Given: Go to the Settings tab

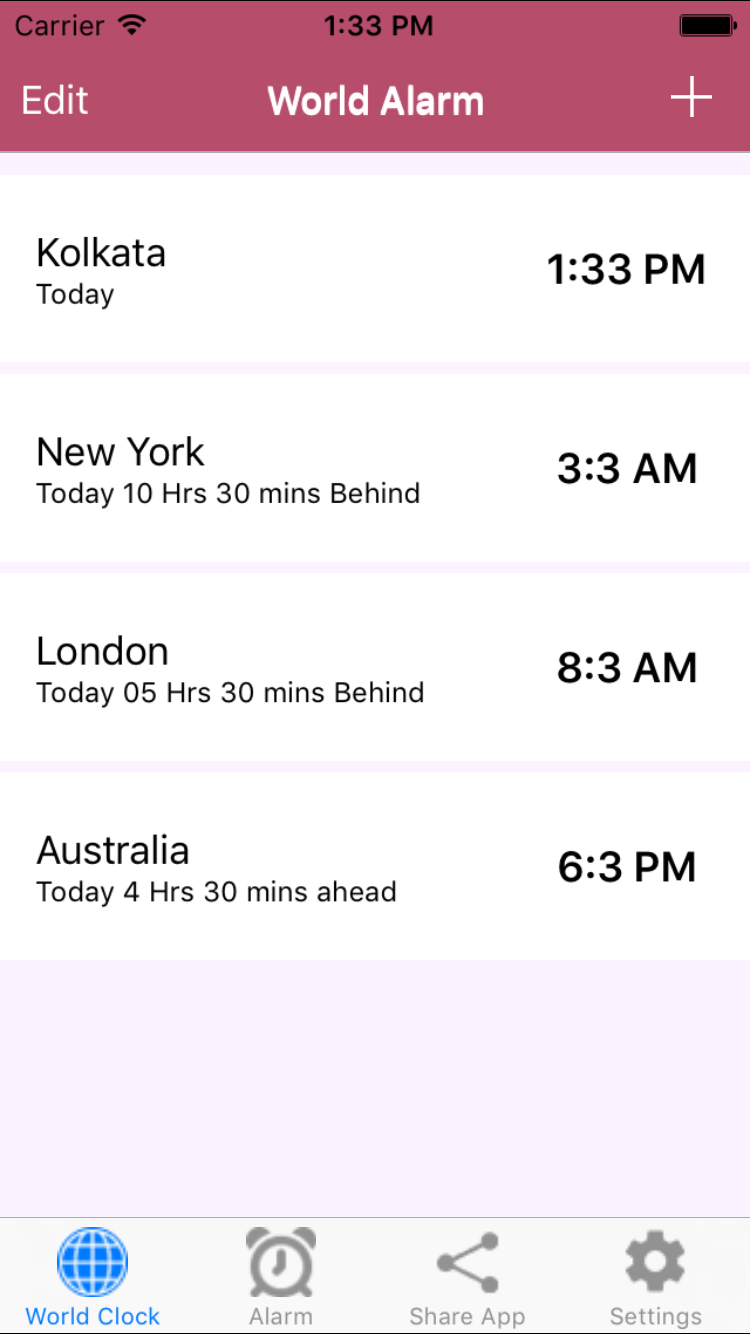Looking at the screenshot, I should coord(655,1277).
